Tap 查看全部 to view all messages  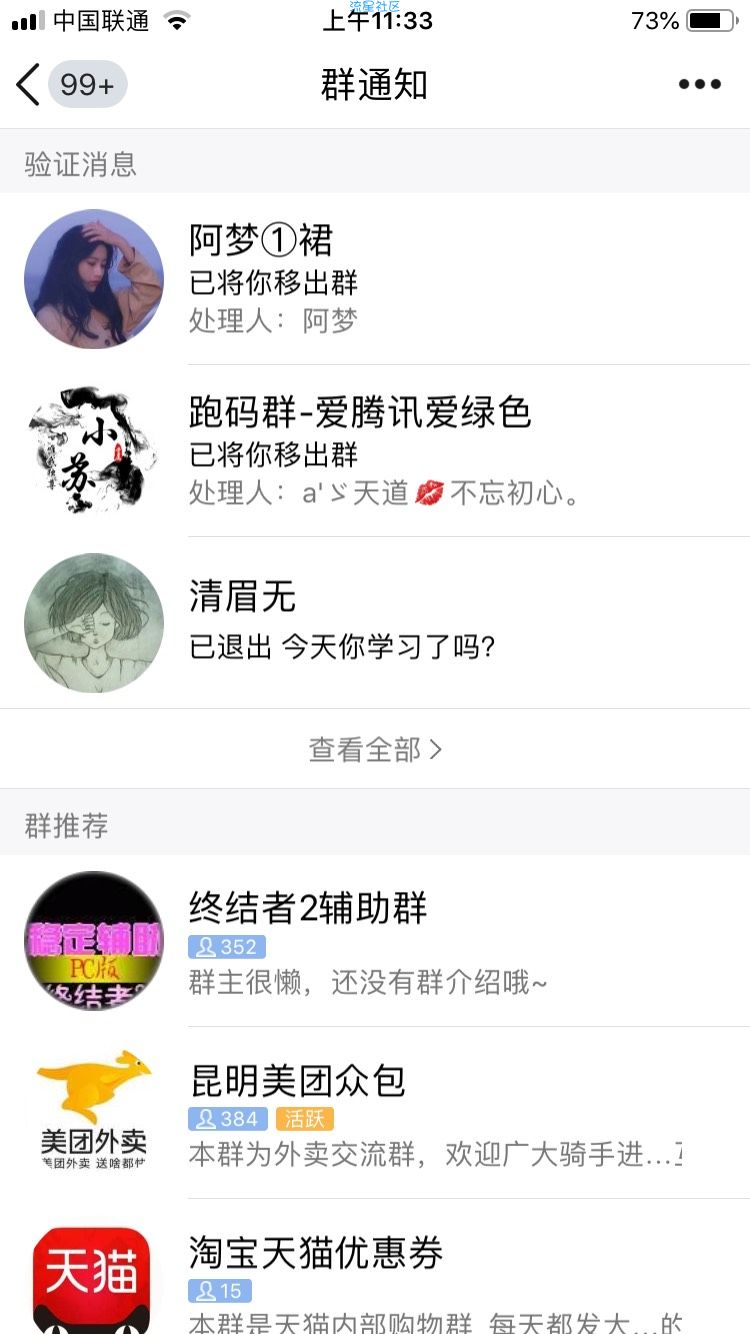coord(374,749)
